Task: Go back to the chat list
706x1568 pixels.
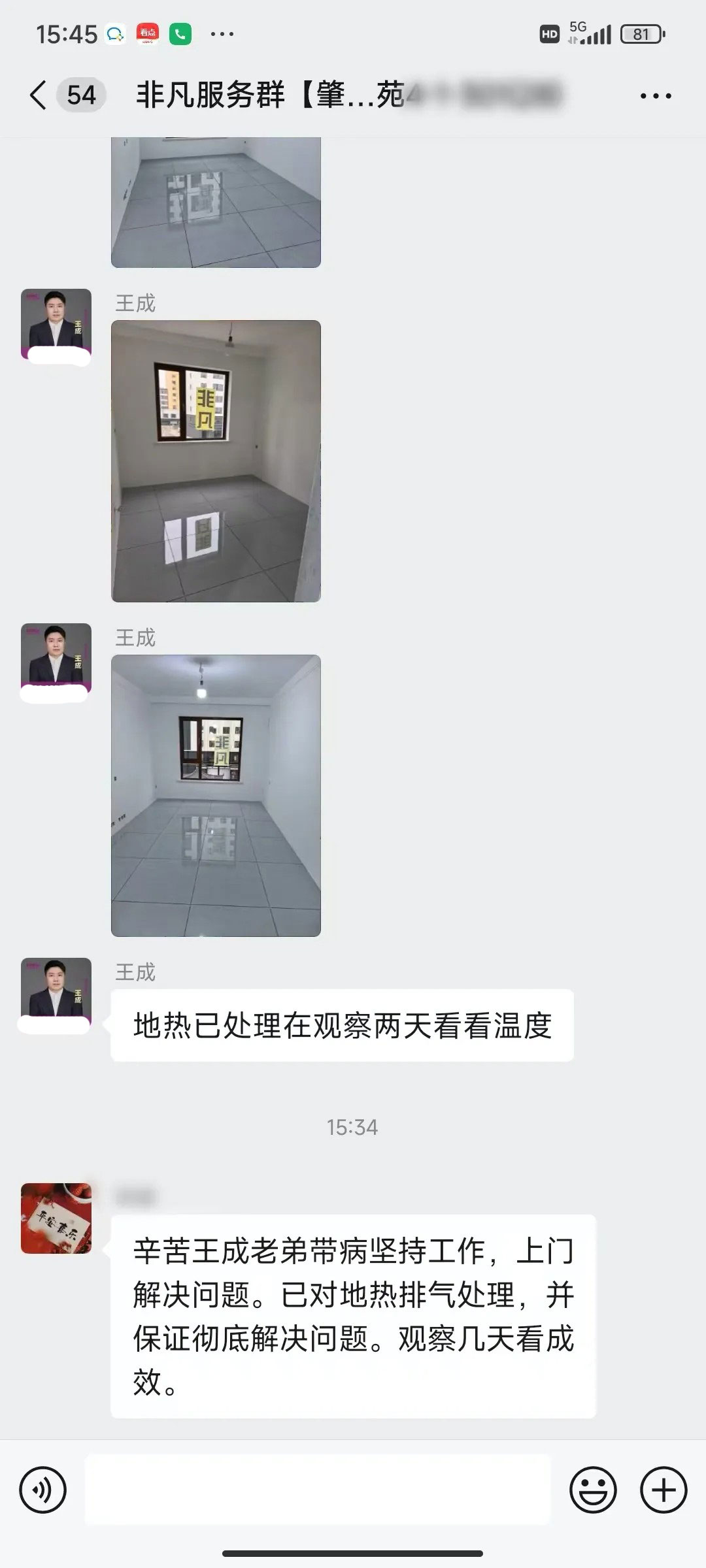Action: click(x=39, y=95)
